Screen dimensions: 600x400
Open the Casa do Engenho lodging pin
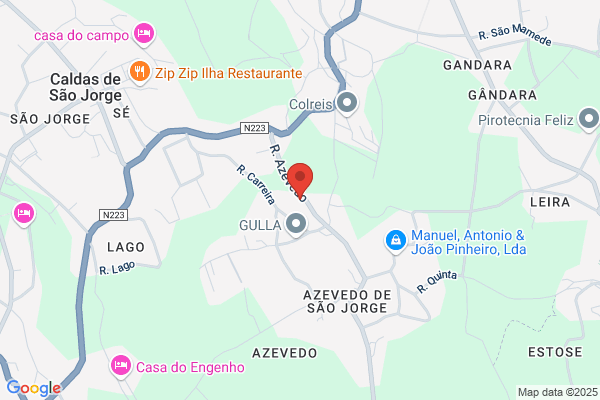(x=121, y=366)
